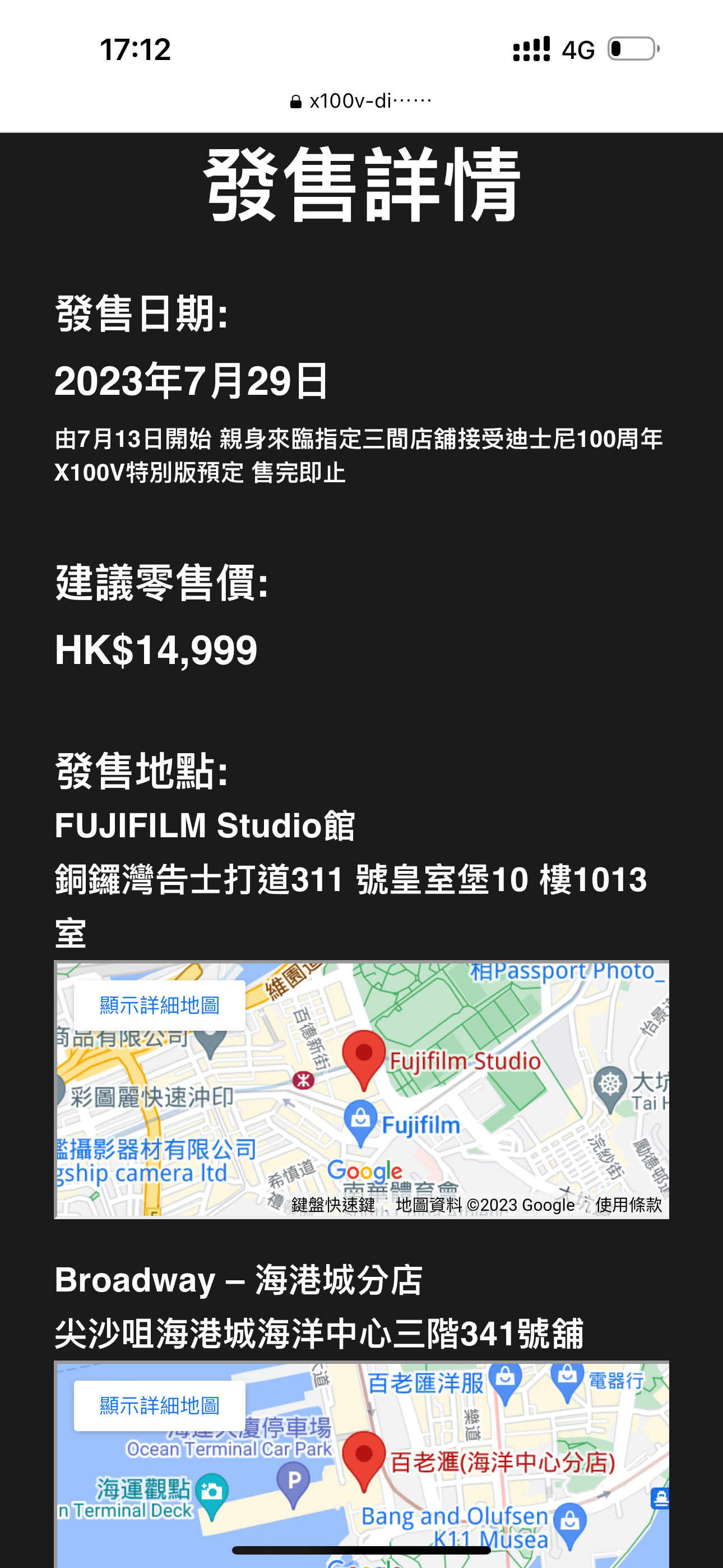
Task: Tap the x100v-di address bar
Action: point(361,101)
